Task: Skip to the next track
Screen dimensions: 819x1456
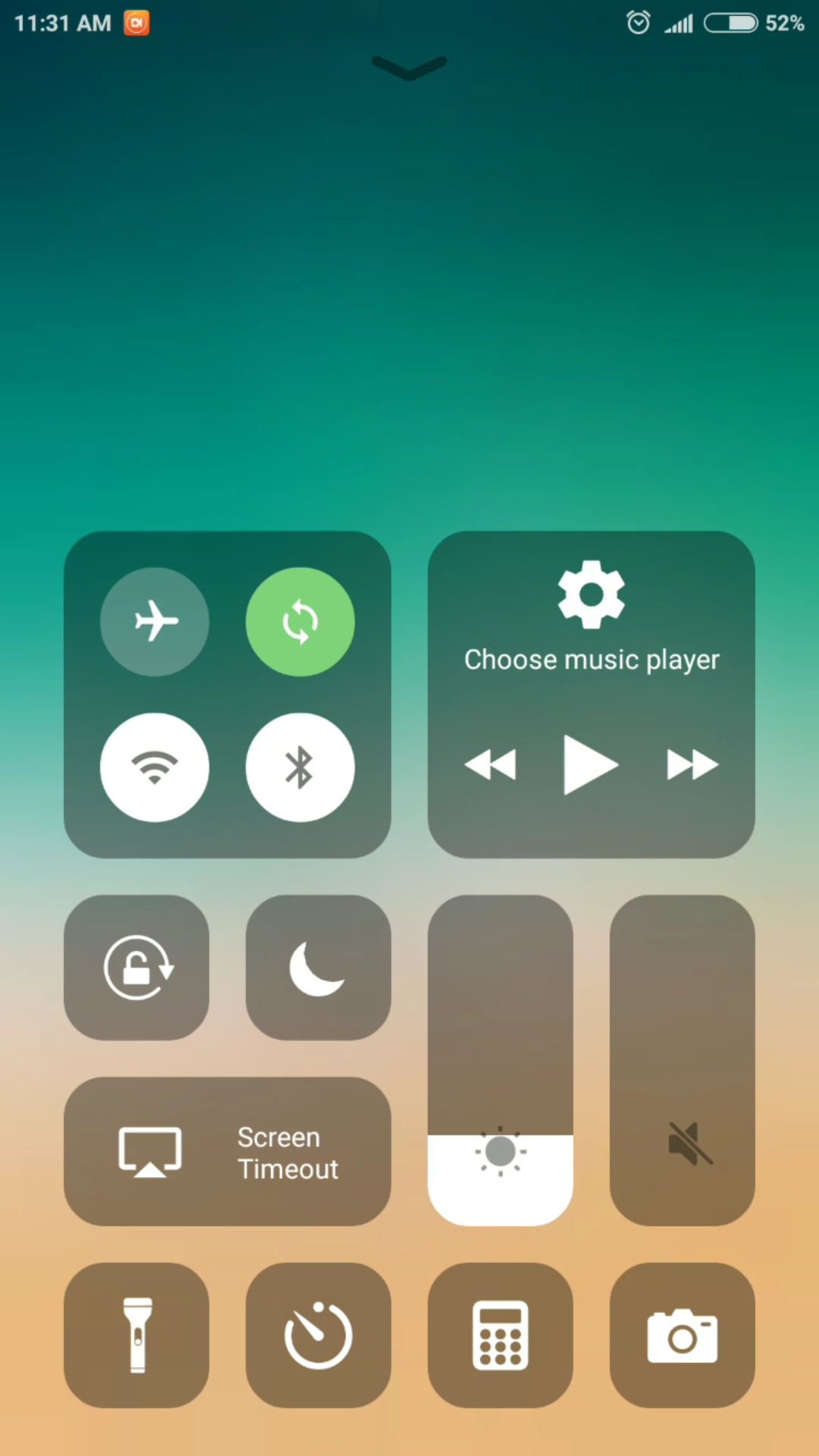Action: click(692, 764)
